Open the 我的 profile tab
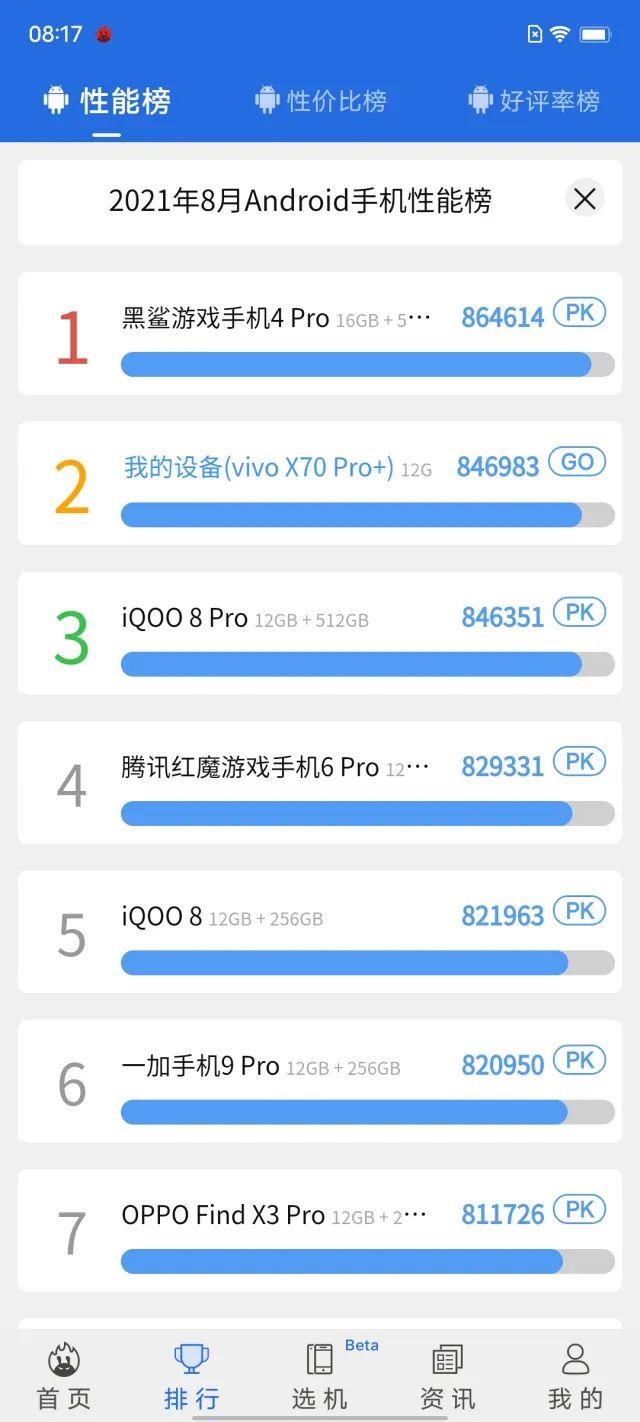The image size is (640, 1422). point(575,1377)
